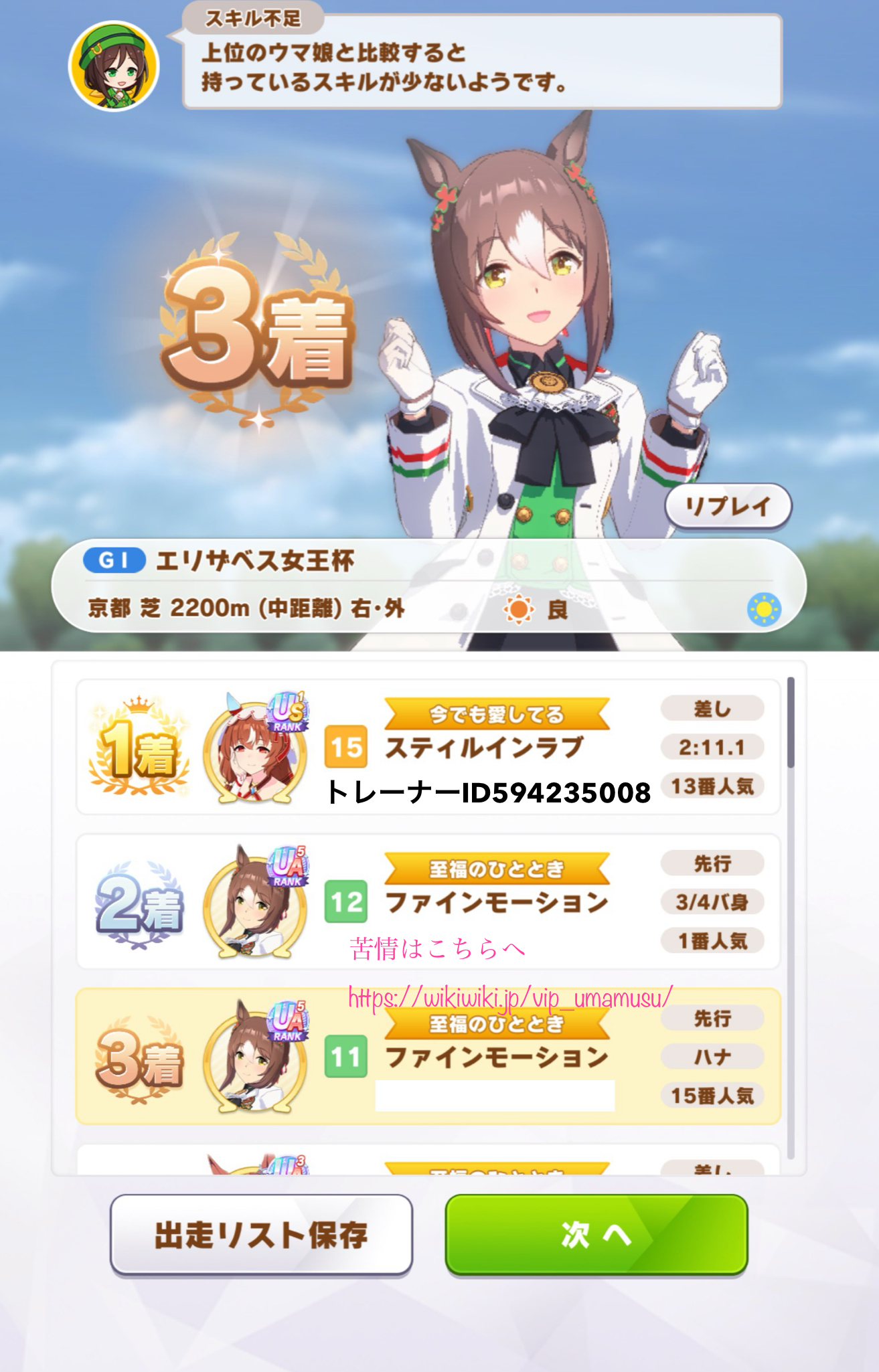Save the race entry list with 出走リスト保存

(261, 1235)
